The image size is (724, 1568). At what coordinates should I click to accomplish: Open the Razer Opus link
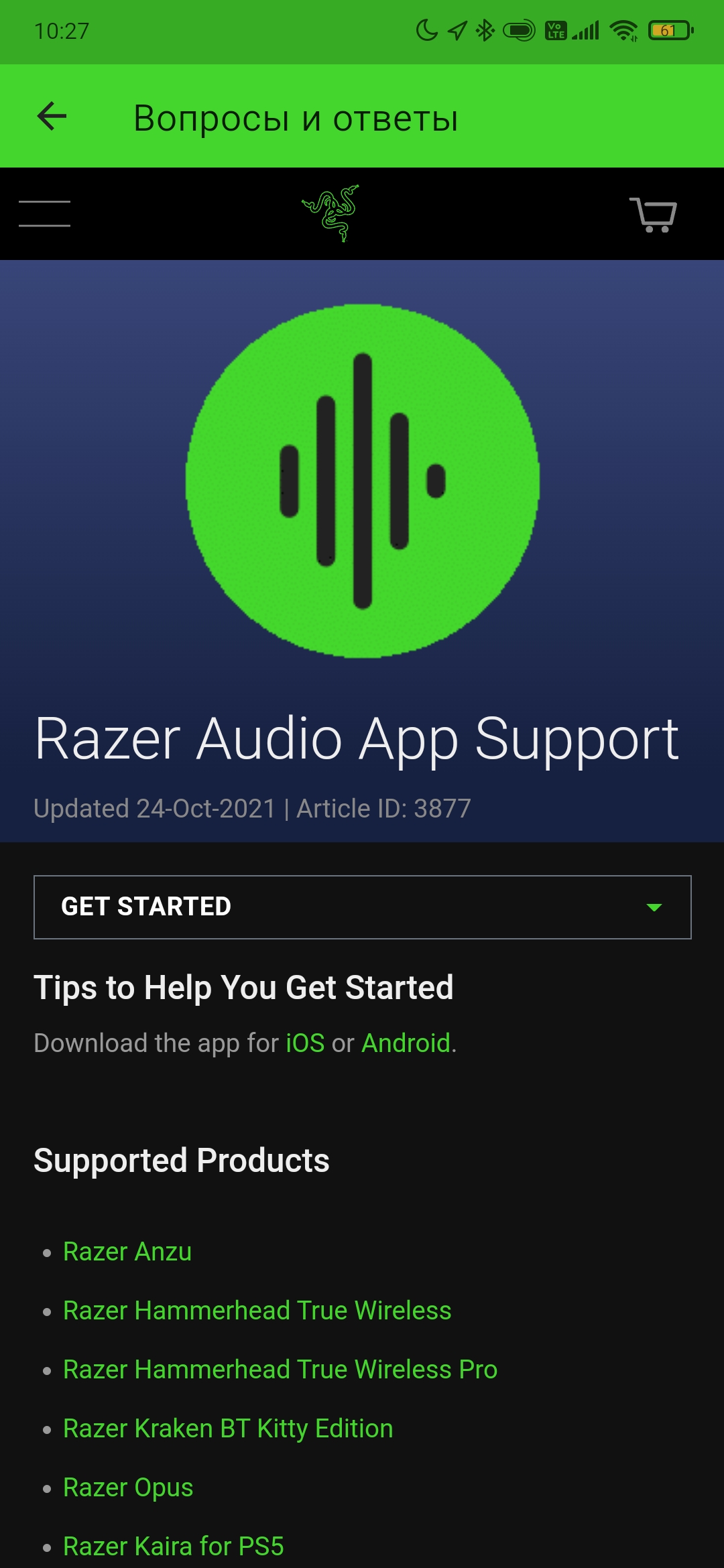128,1488
